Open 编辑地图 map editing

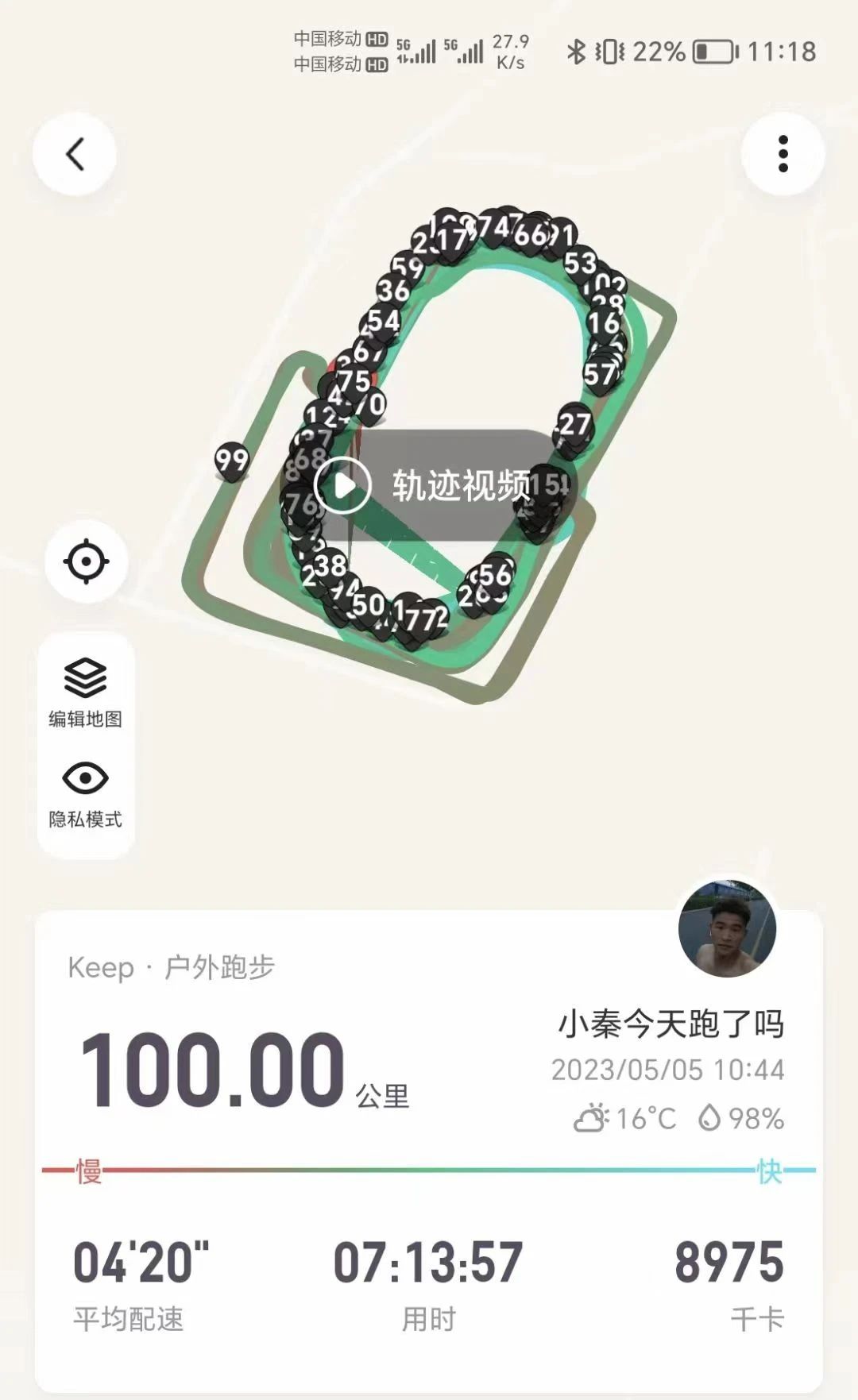86,692
